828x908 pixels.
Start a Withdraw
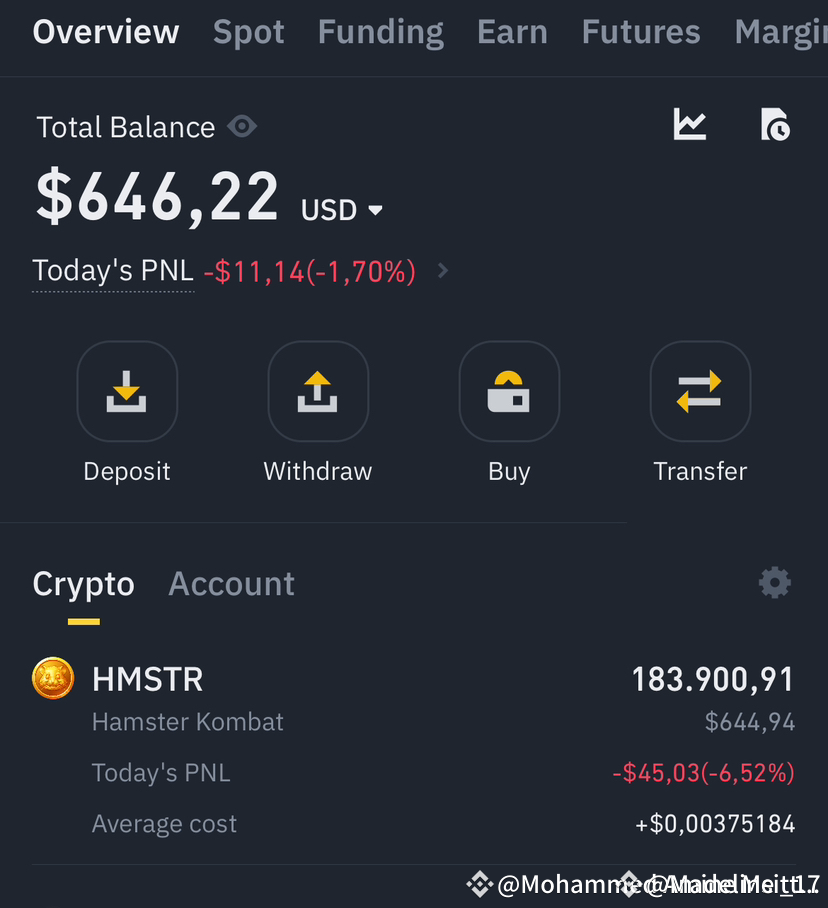coord(318,392)
